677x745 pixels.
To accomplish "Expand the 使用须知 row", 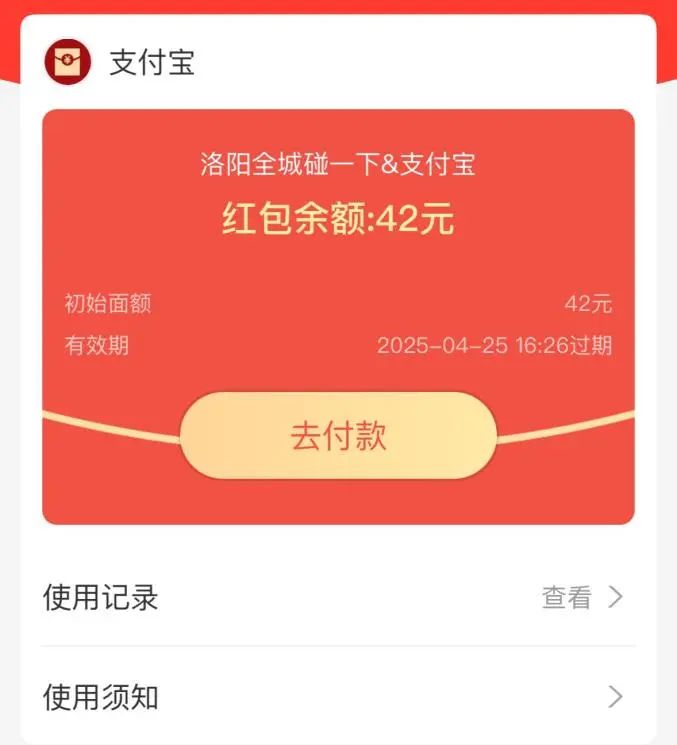I will coord(338,697).
